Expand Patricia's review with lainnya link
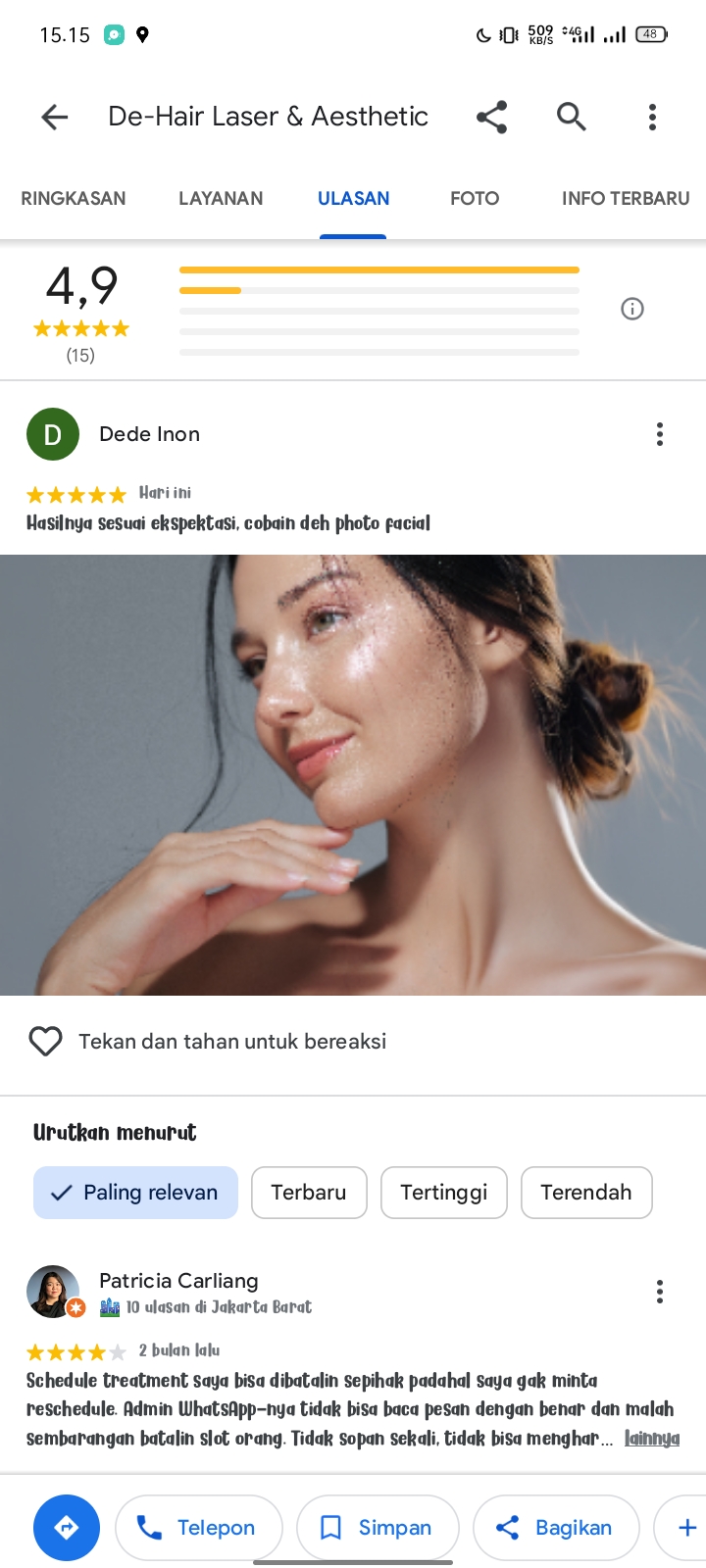The width and height of the screenshot is (706, 1568). pyautogui.click(x=652, y=1438)
